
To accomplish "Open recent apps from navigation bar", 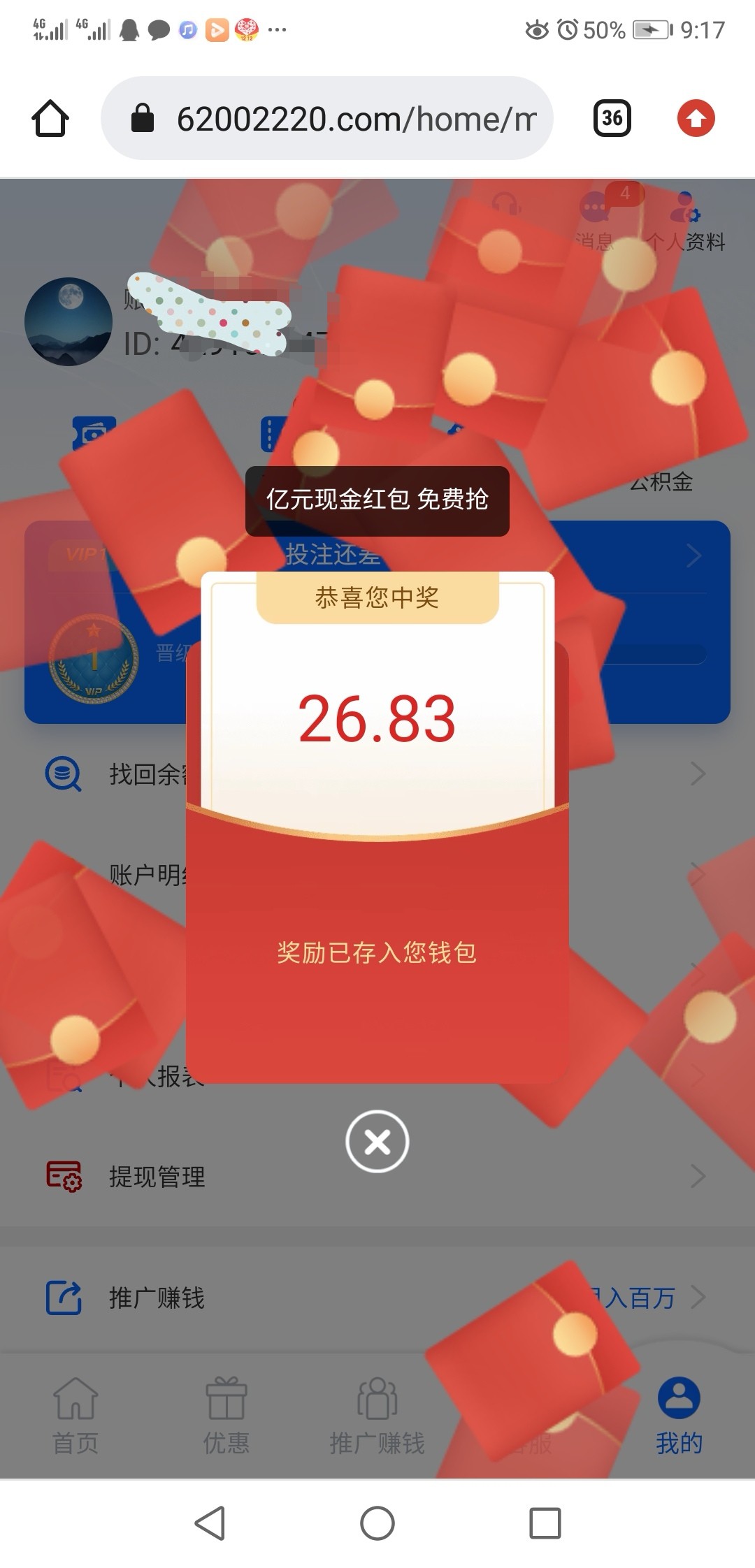I will (x=545, y=1523).
